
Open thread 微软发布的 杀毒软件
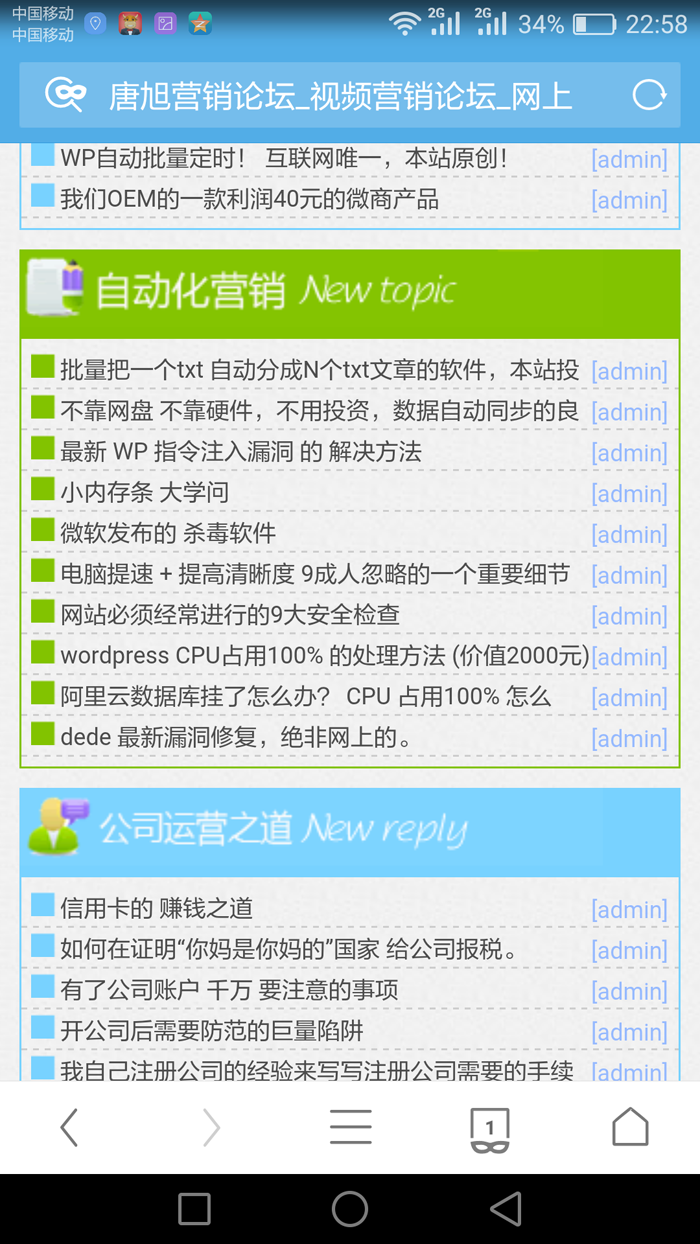click(168, 533)
